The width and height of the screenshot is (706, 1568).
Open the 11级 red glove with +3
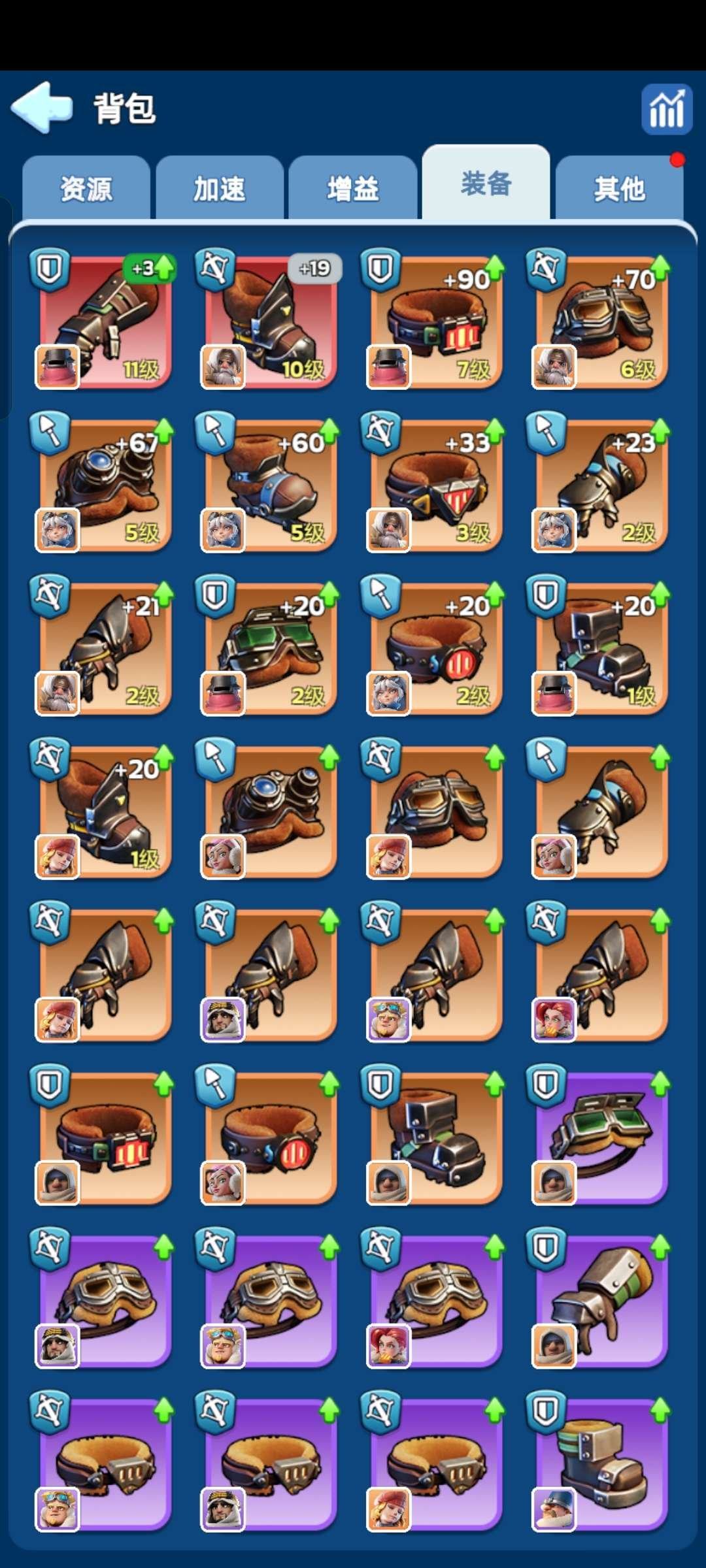pos(105,321)
